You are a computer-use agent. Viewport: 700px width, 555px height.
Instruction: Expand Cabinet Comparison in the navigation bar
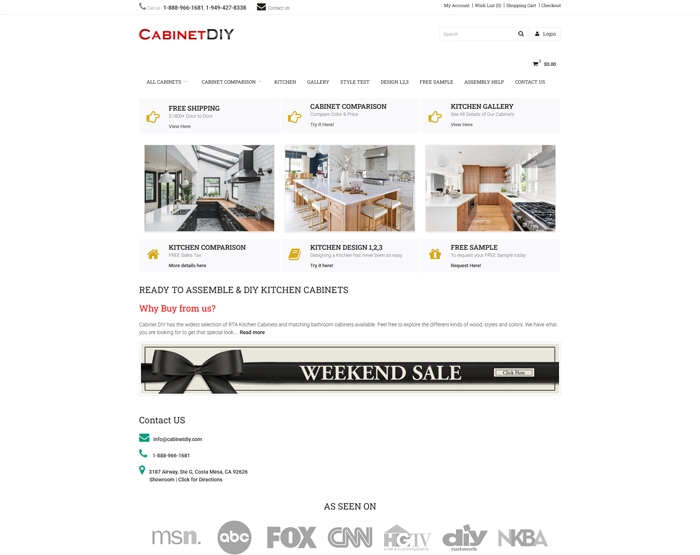tap(231, 82)
